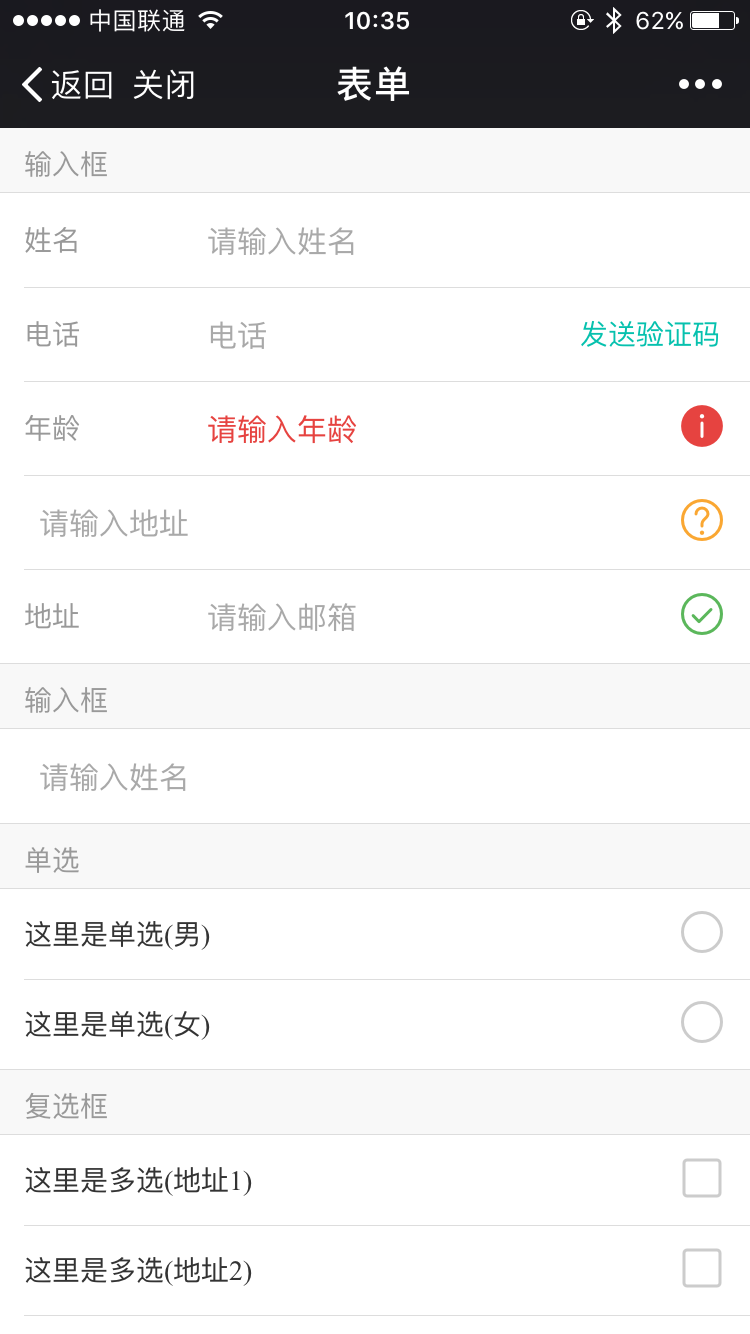The image size is (750, 1334).
Task: Send verification code via 发送验证码
Action: click(x=649, y=335)
